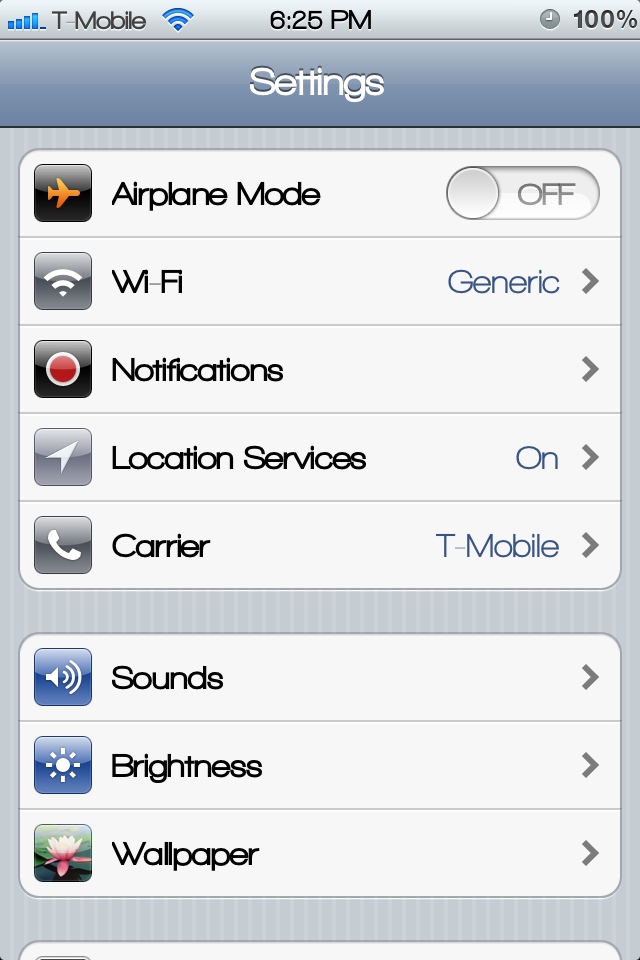Viewport: 640px width, 960px height.
Task: Open Location Services settings
Action: [x=320, y=458]
